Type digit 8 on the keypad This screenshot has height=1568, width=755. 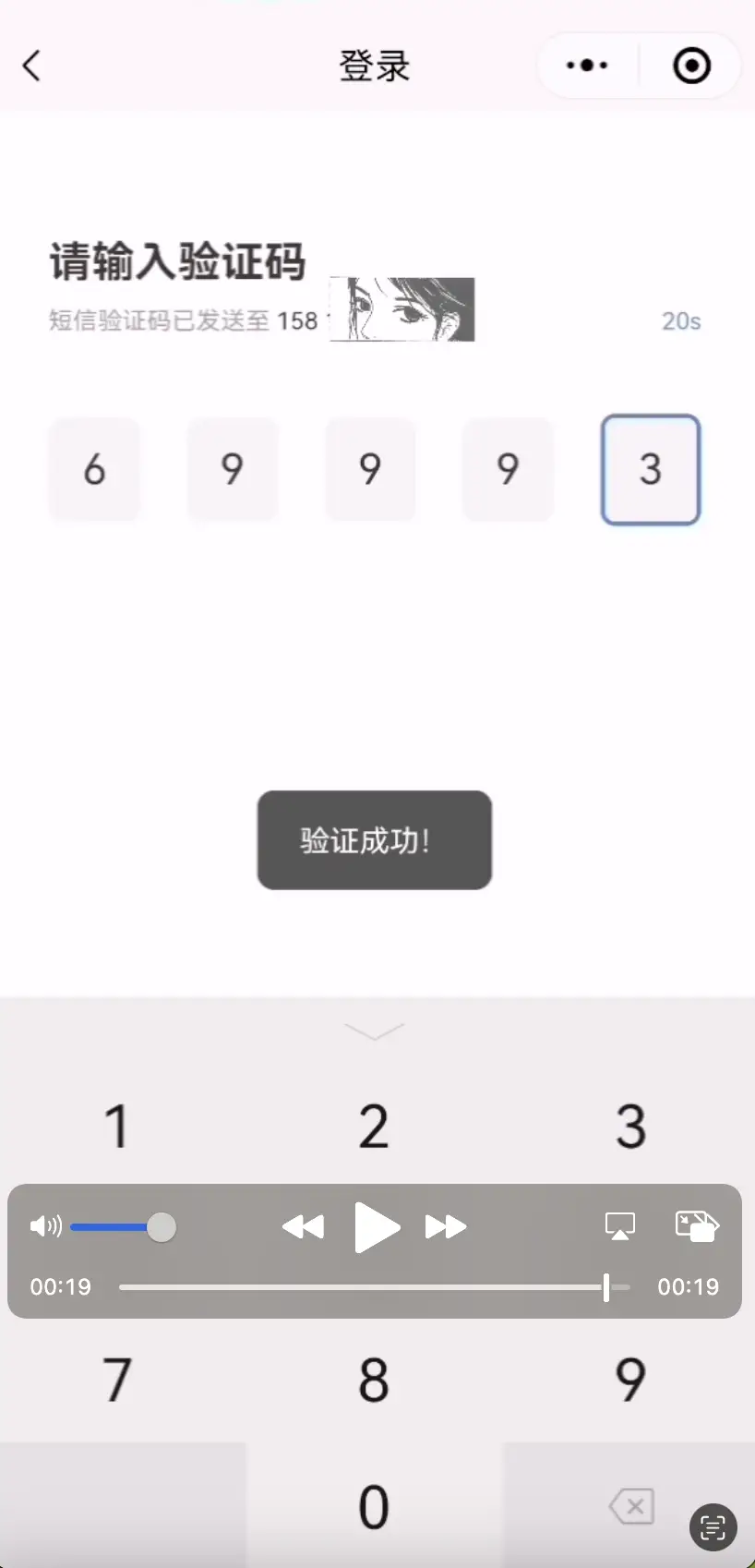[374, 1380]
